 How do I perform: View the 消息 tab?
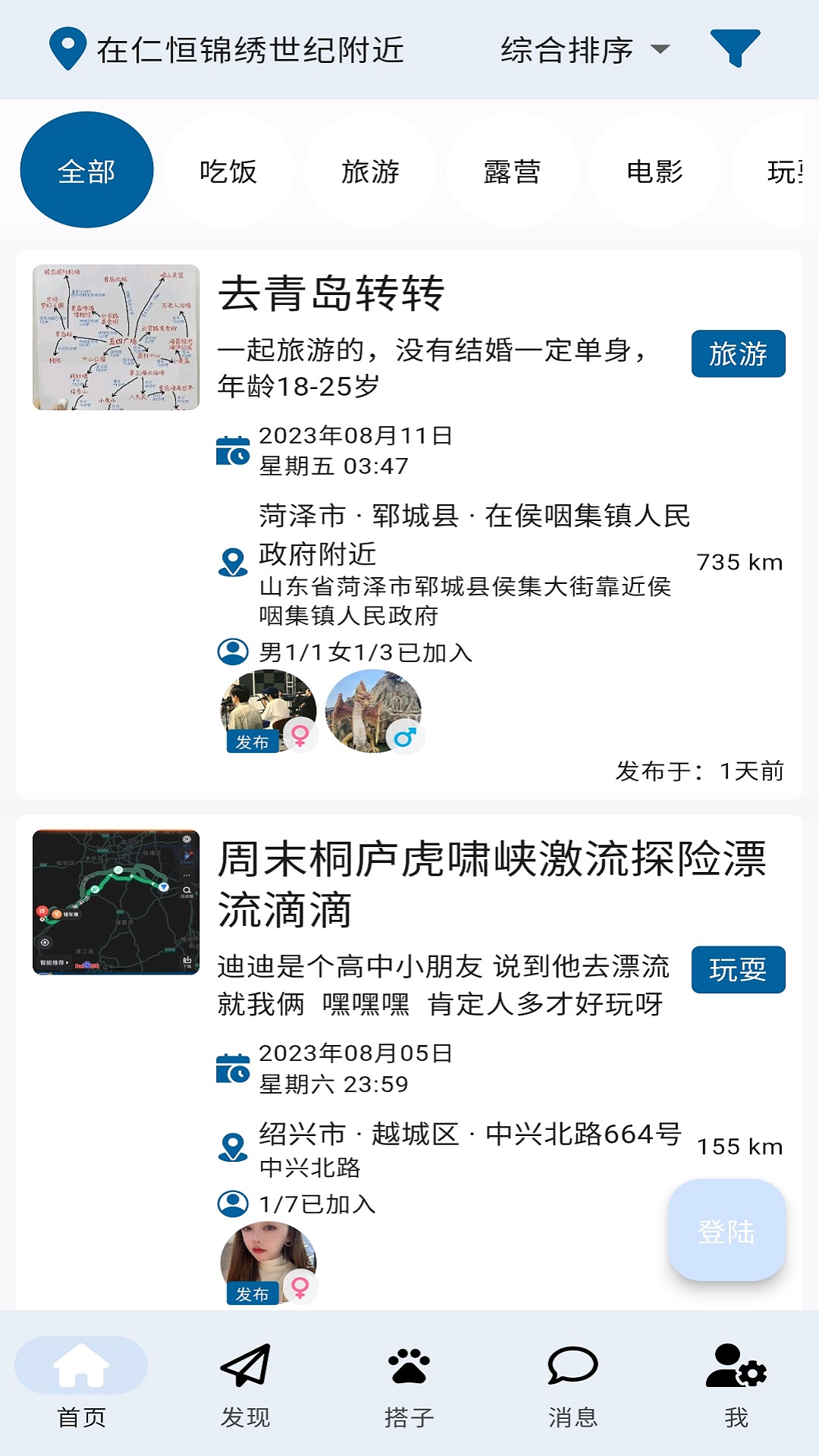573,1383
